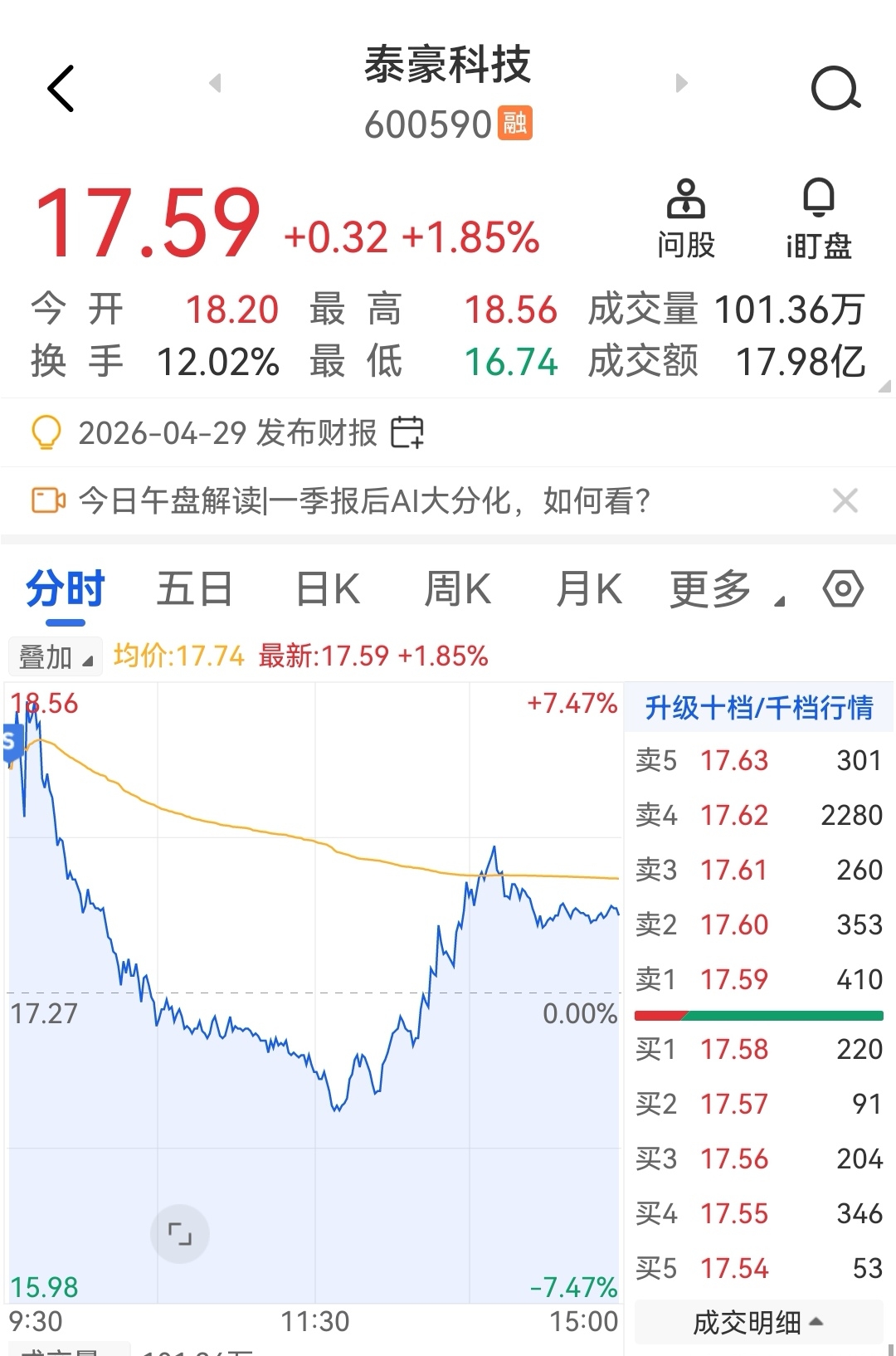Switch to the next stock arrow
This screenshot has width=896, height=1356.
click(681, 83)
